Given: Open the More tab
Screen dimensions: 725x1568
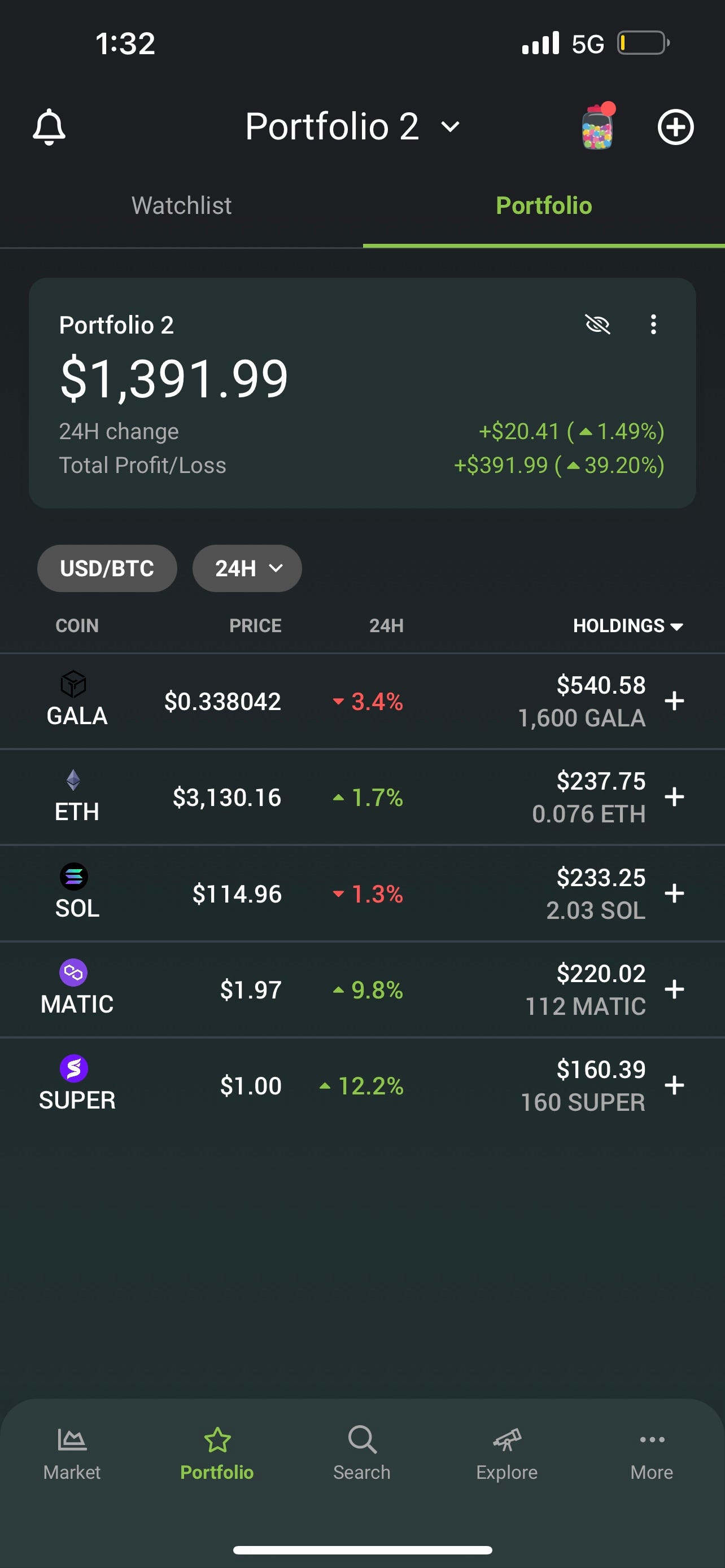Looking at the screenshot, I should pos(652,1453).
